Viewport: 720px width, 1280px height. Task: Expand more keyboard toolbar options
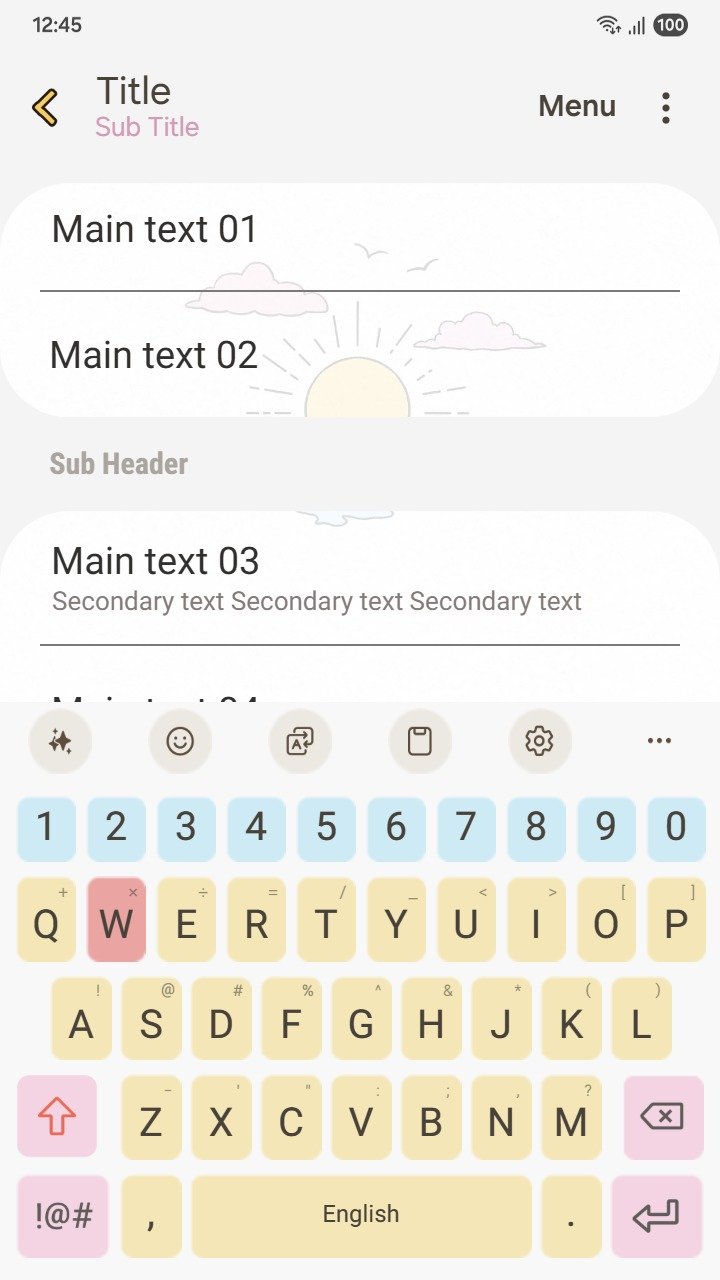[x=659, y=741]
